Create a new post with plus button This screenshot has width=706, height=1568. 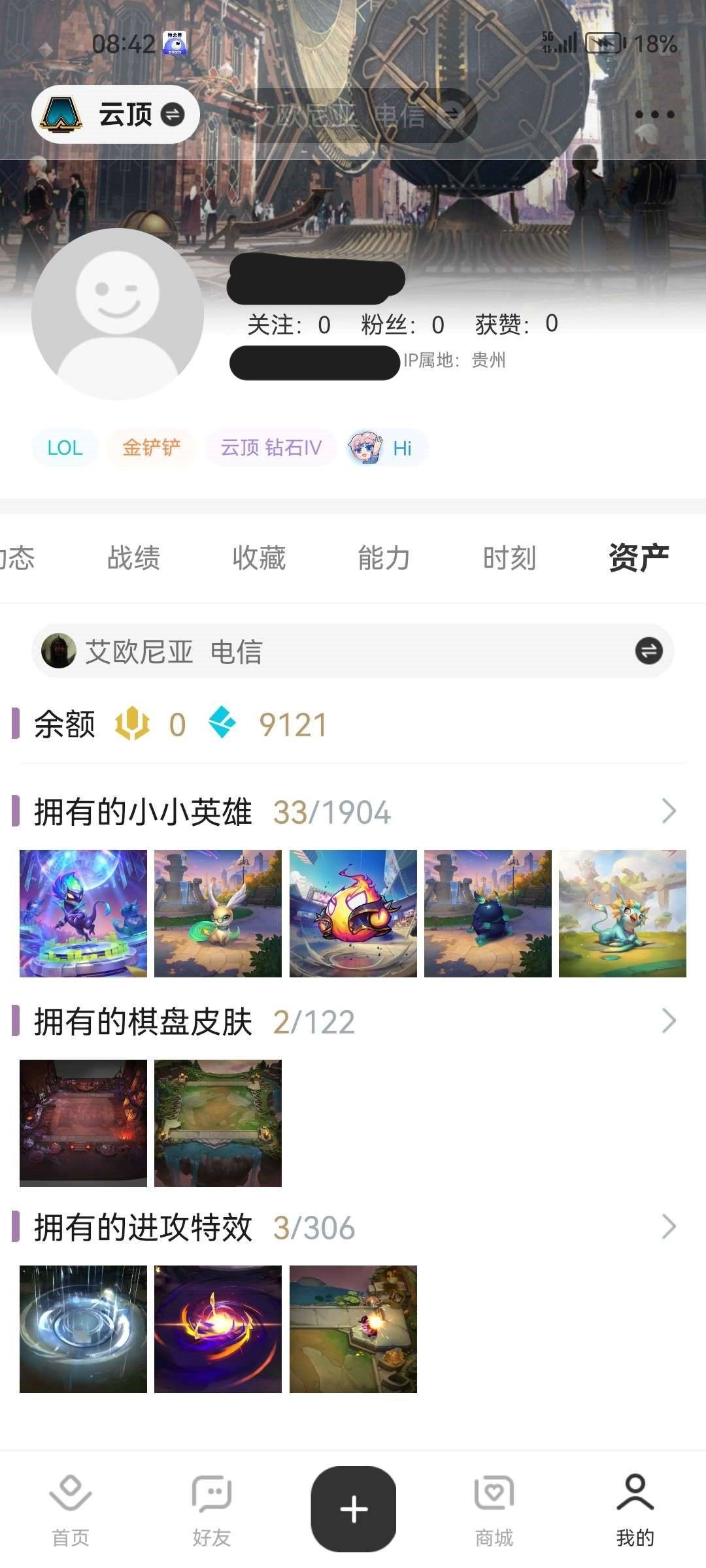[x=354, y=1509]
